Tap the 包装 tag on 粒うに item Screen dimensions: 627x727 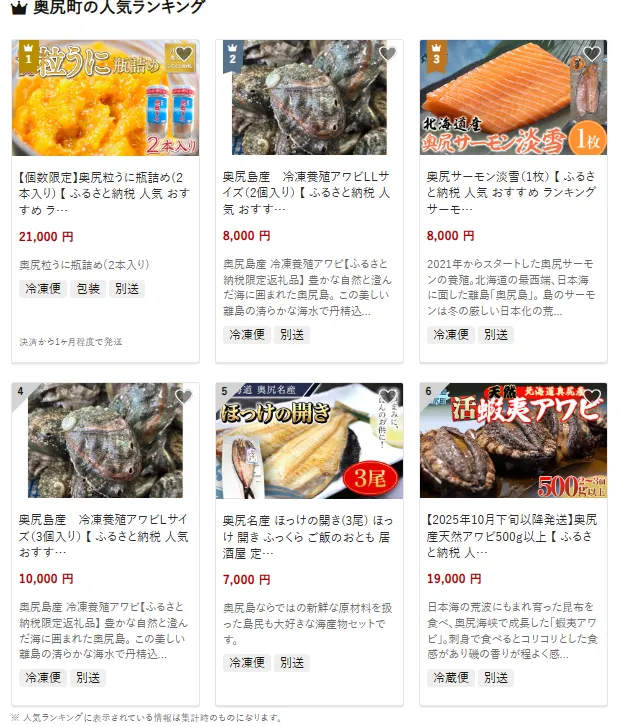point(89,289)
